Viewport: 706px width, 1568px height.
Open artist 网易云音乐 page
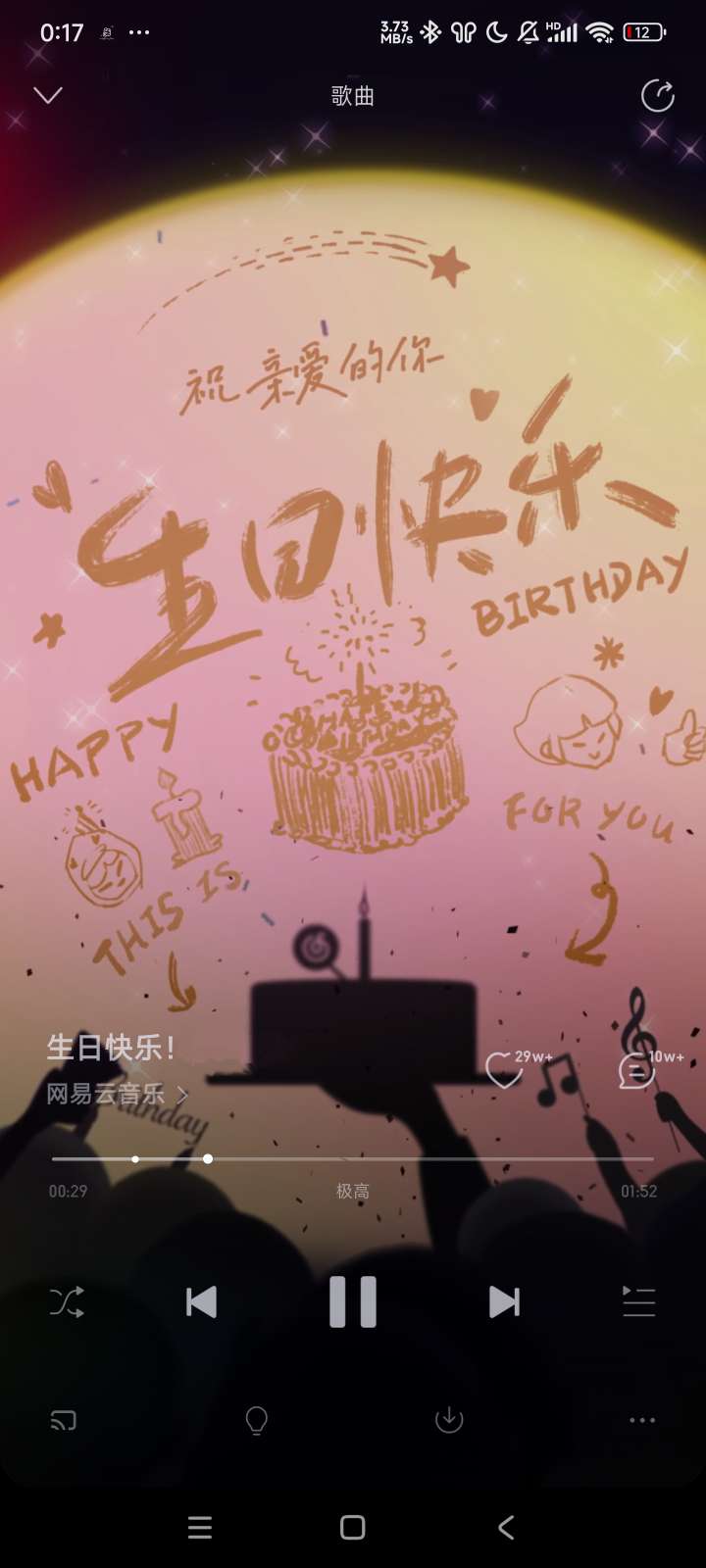click(x=116, y=1094)
